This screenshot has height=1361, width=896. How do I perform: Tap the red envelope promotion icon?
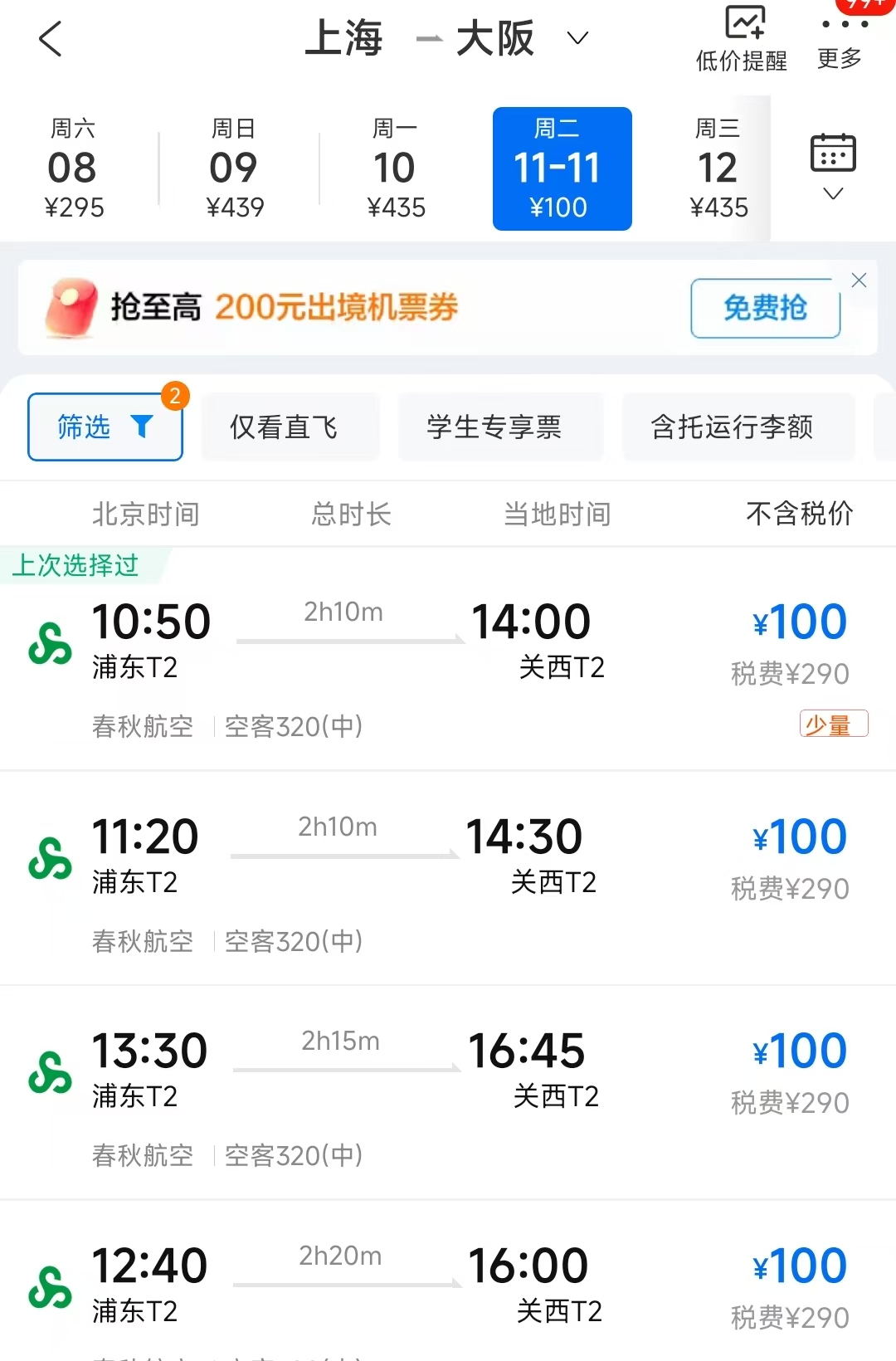click(71, 308)
